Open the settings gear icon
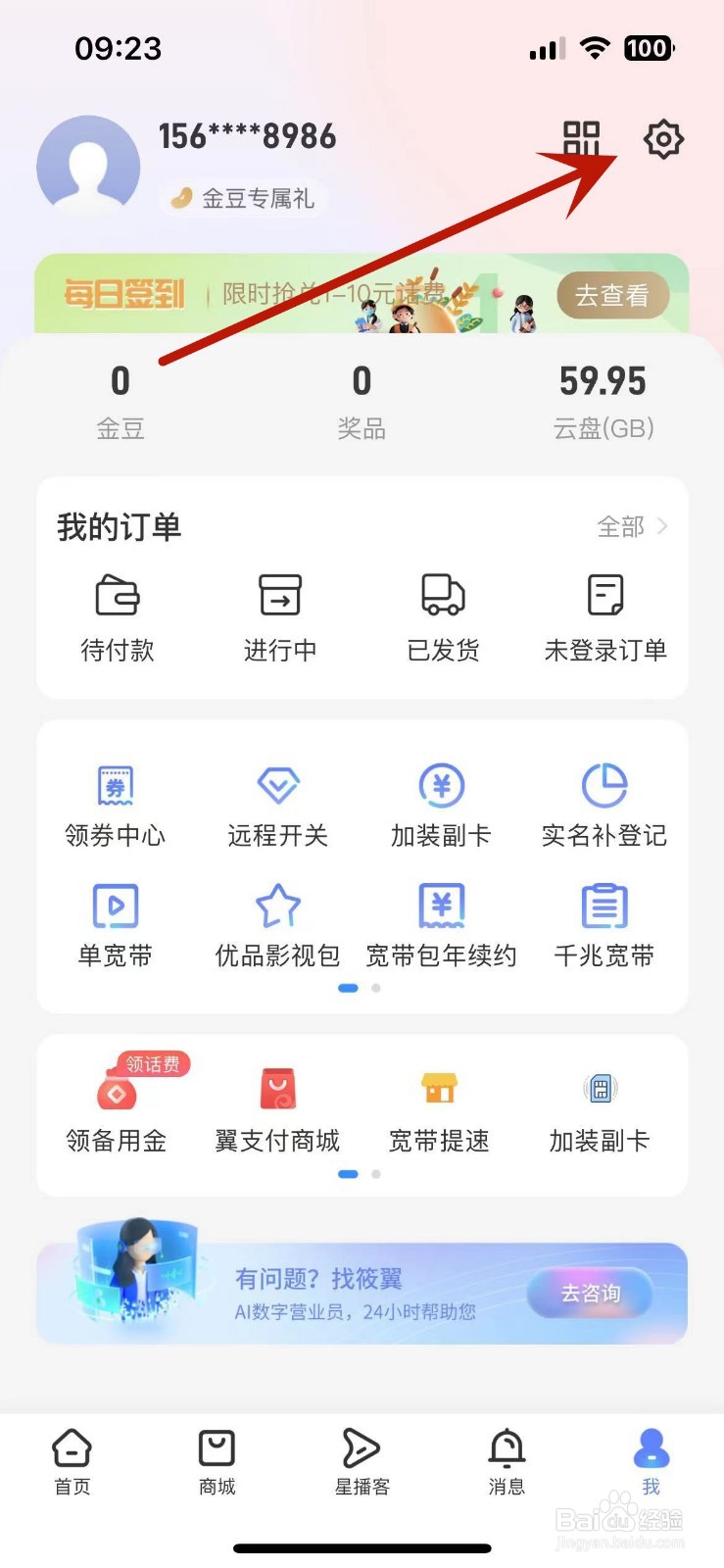Viewport: 724px width, 1568px height. point(663,139)
